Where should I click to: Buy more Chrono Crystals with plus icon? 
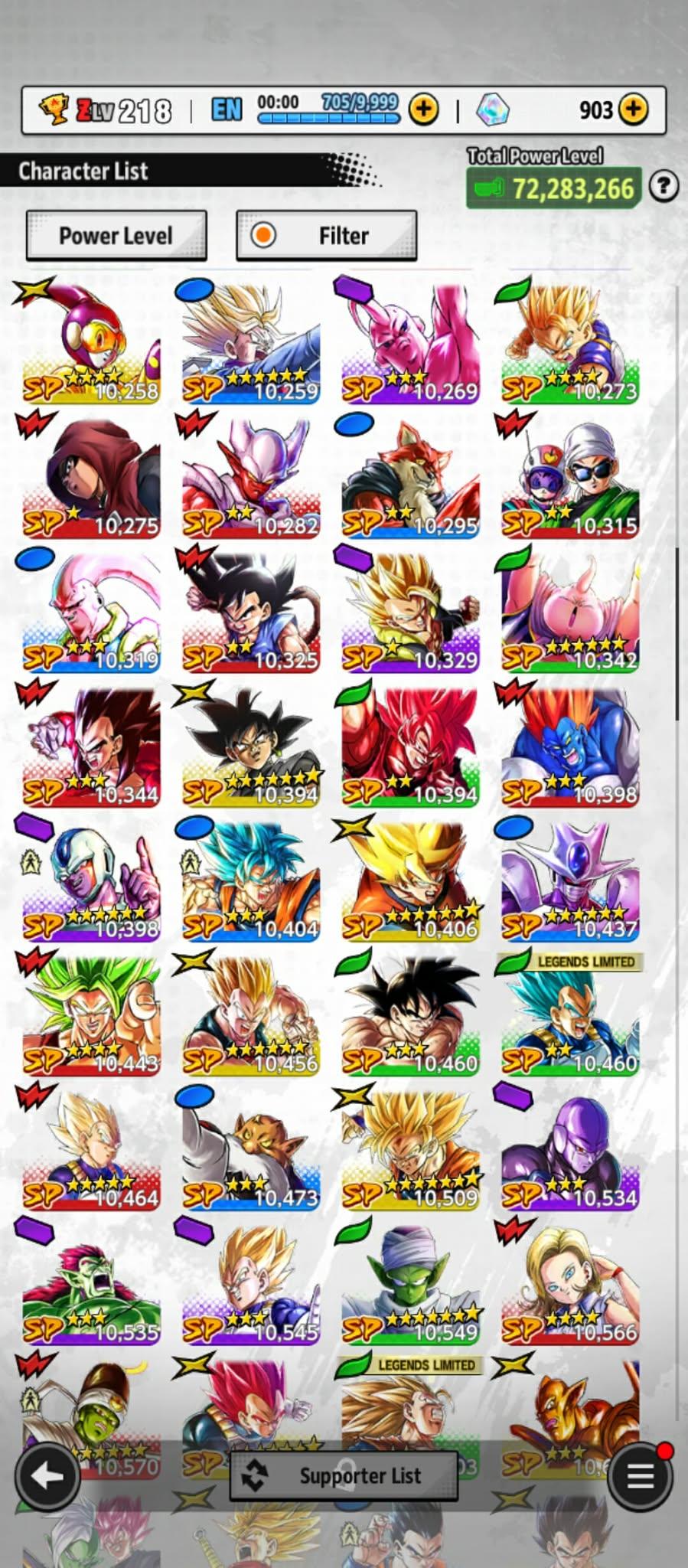(633, 109)
